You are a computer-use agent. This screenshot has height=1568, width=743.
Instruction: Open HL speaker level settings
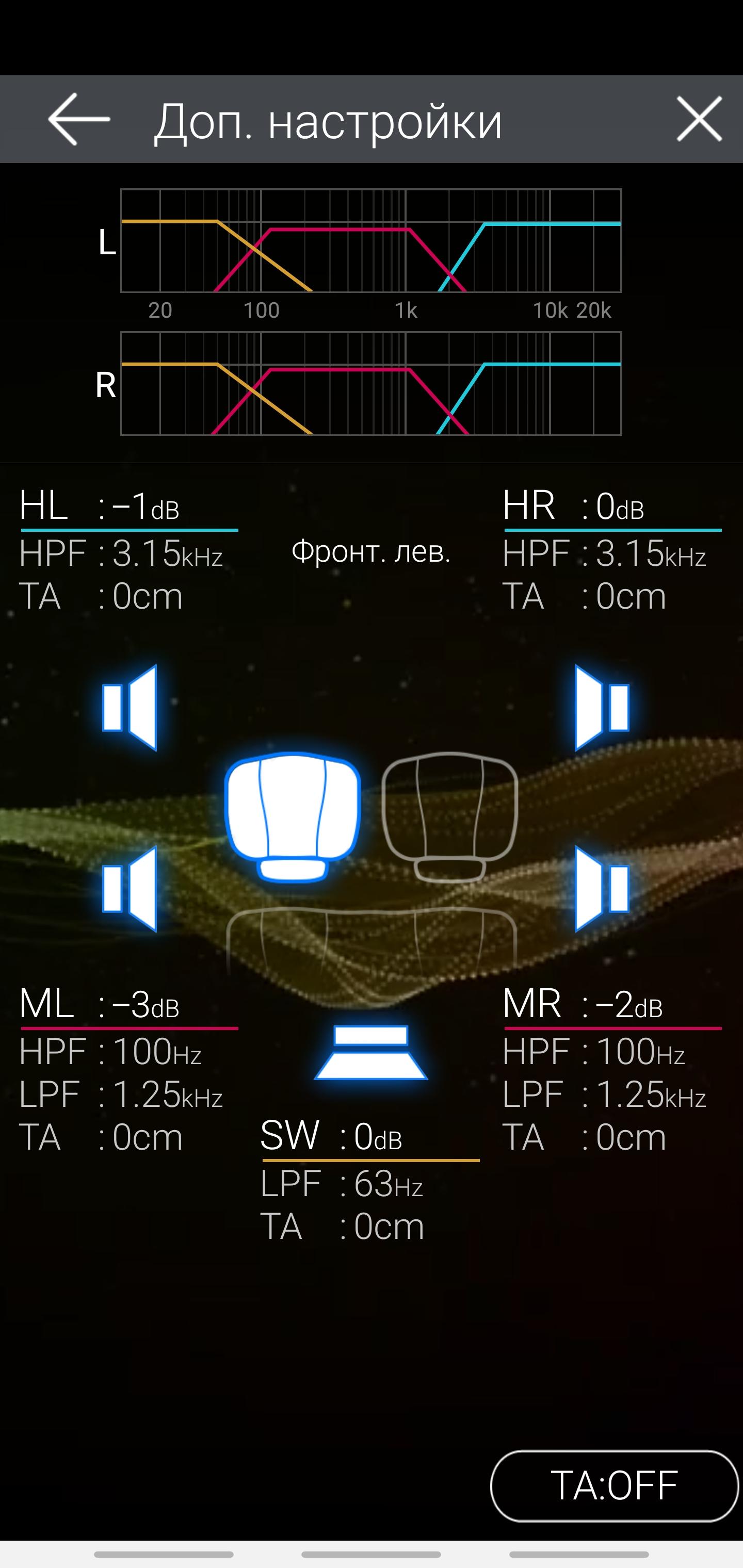pos(129,507)
